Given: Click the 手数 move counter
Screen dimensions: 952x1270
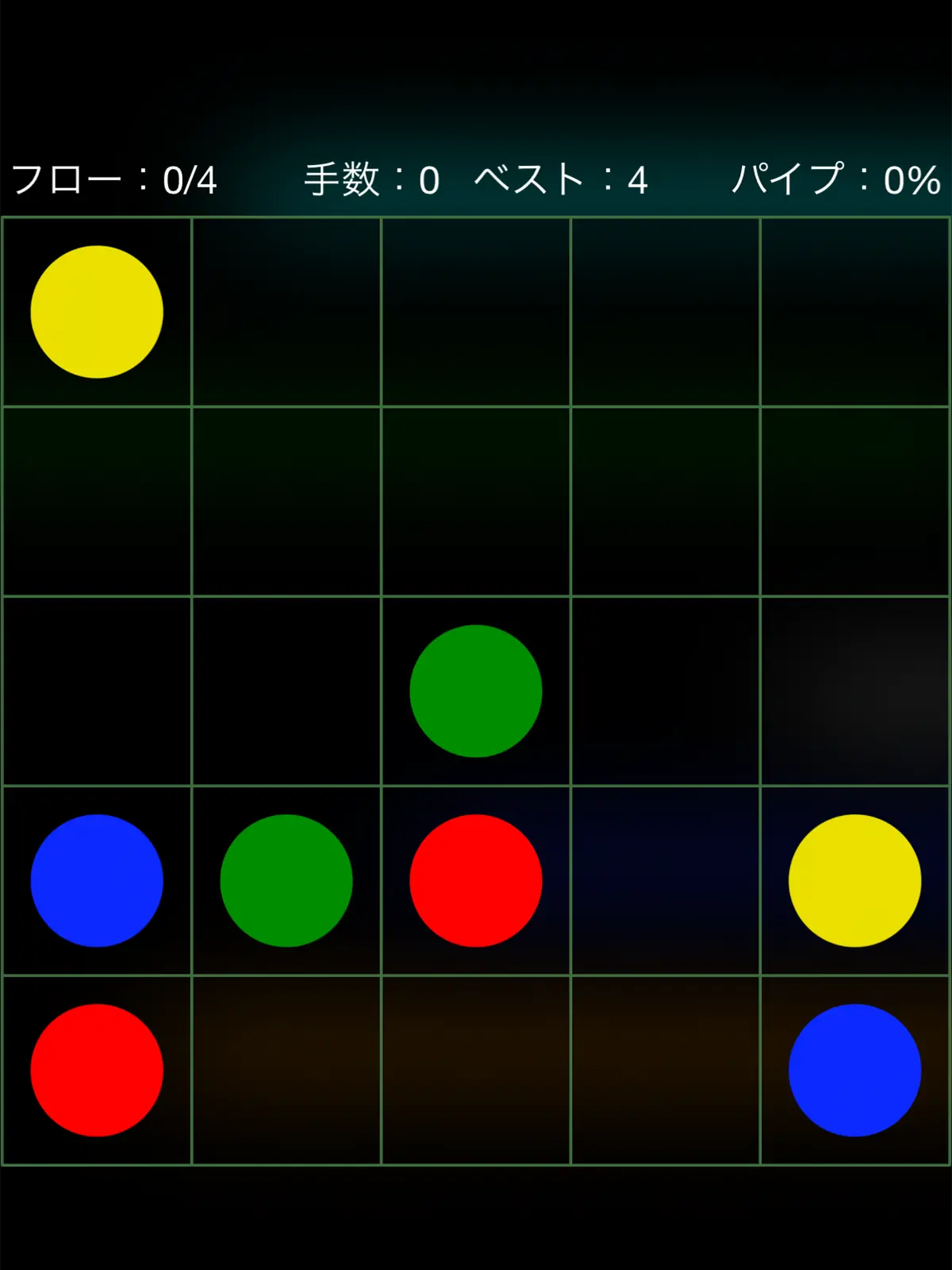Looking at the screenshot, I should pos(369,179).
